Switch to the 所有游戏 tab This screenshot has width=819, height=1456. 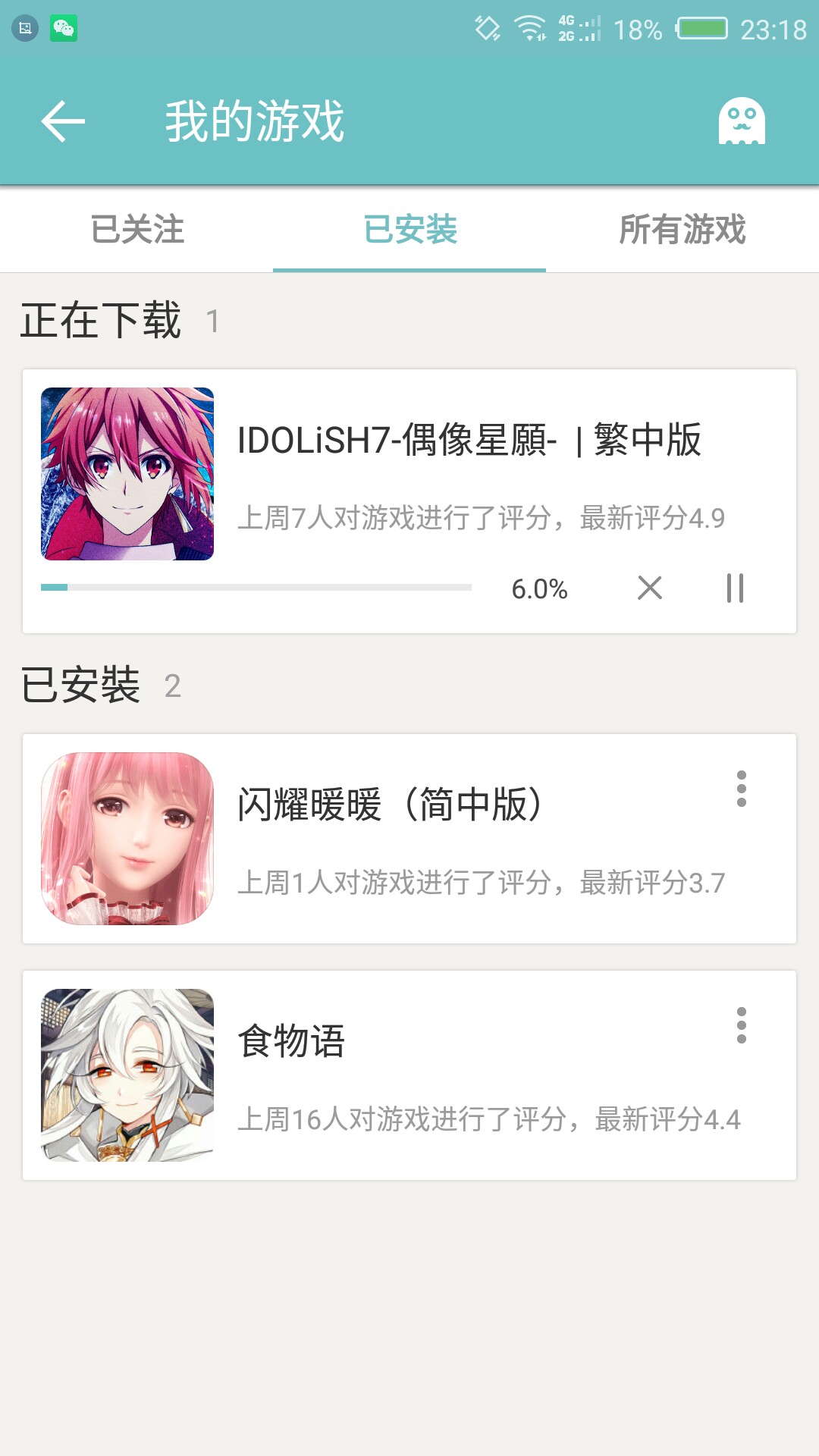click(x=682, y=230)
